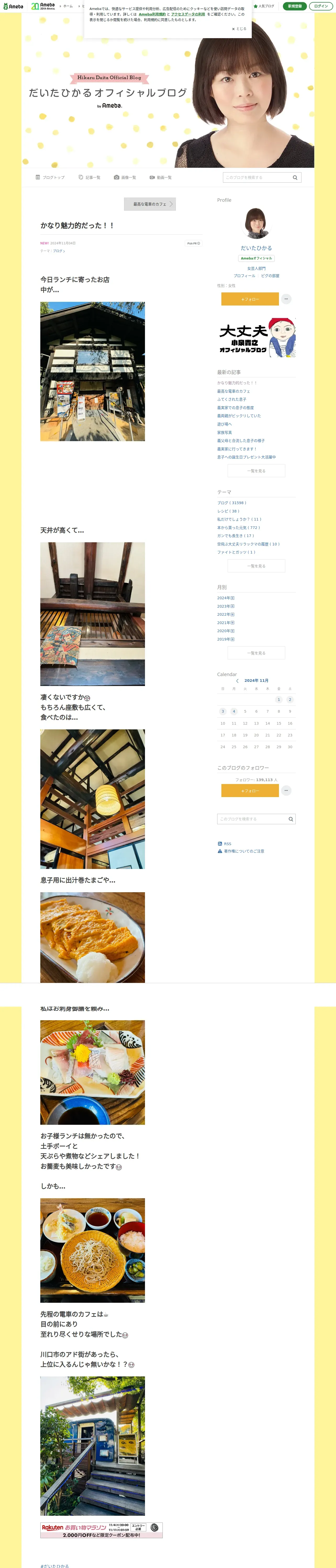Viewport: 336px width, 1568px height.
Task: Follow the blog via Profile +フォロー button
Action: pyautogui.click(x=250, y=299)
